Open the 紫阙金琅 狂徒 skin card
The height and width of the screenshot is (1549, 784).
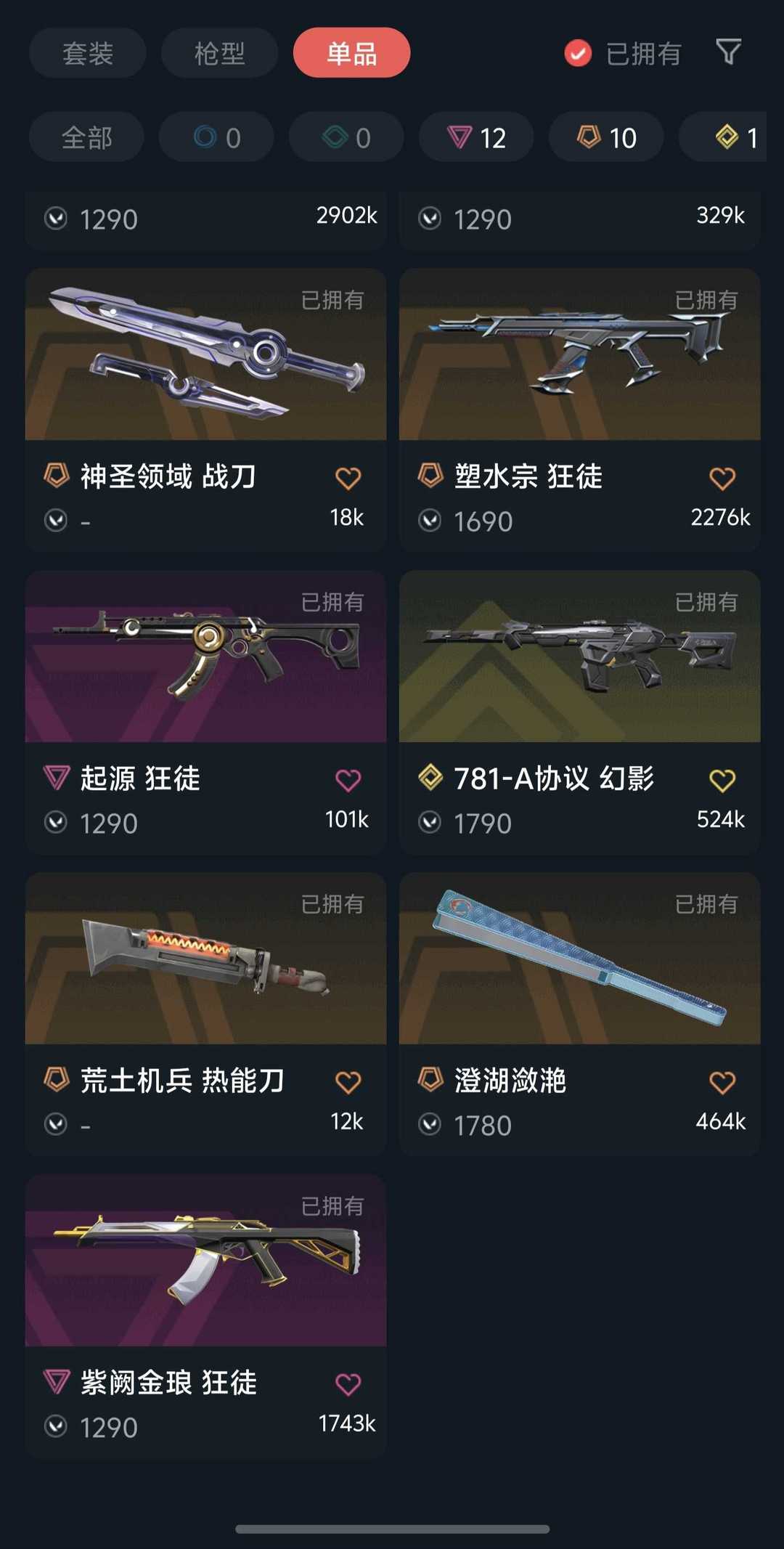(x=205, y=1317)
